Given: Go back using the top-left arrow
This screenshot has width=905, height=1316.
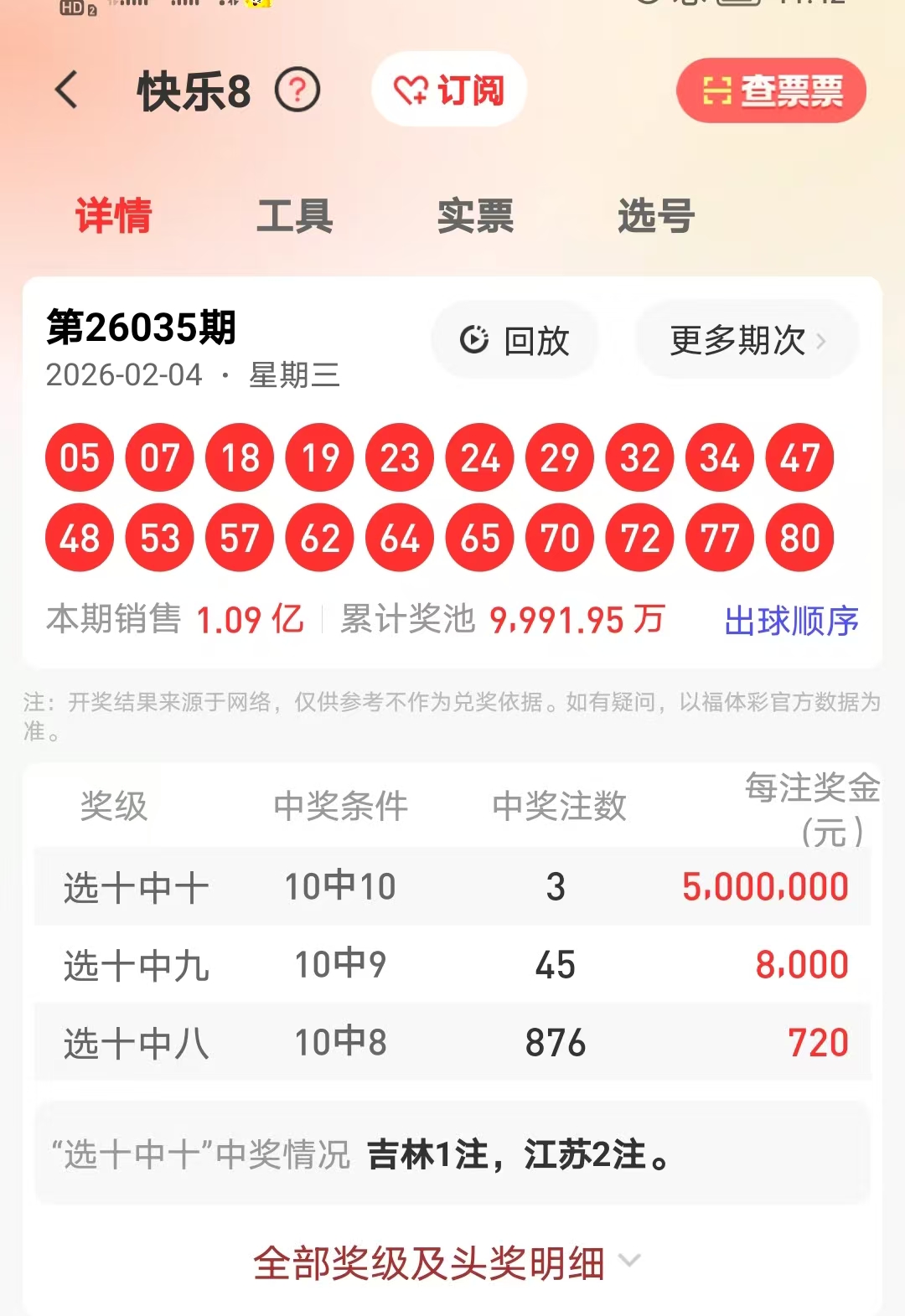Looking at the screenshot, I should pyautogui.click(x=67, y=90).
